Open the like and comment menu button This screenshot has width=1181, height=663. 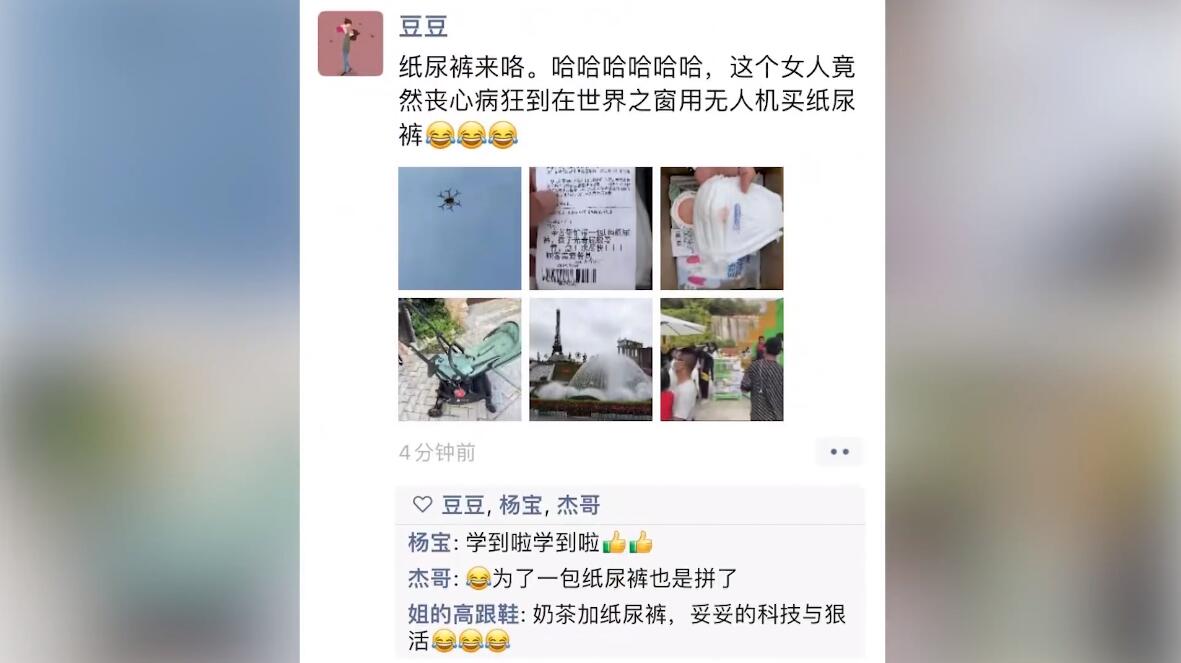(838, 452)
